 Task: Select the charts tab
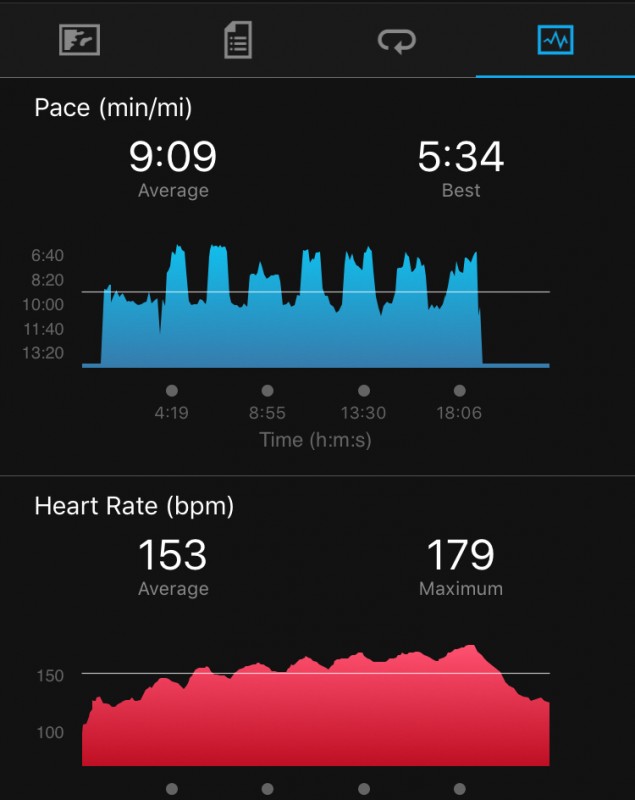(x=555, y=41)
